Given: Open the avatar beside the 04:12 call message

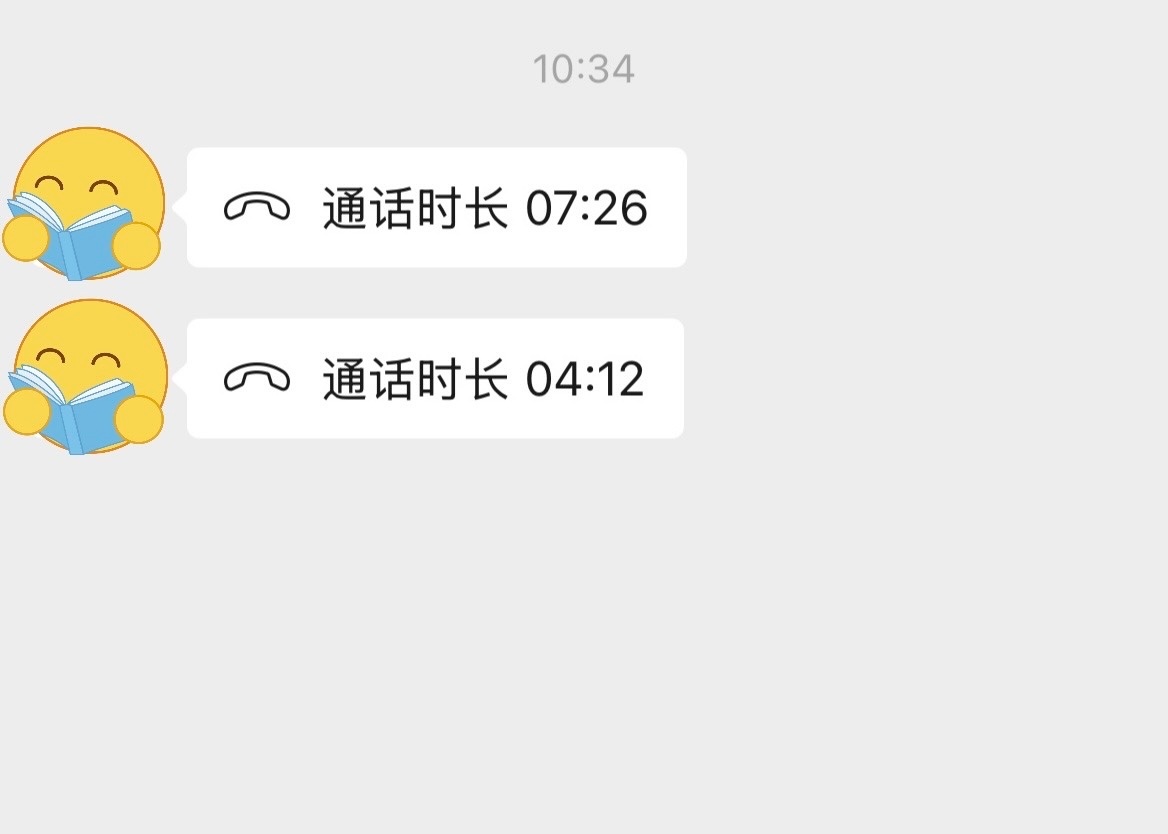Looking at the screenshot, I should pos(86,377).
